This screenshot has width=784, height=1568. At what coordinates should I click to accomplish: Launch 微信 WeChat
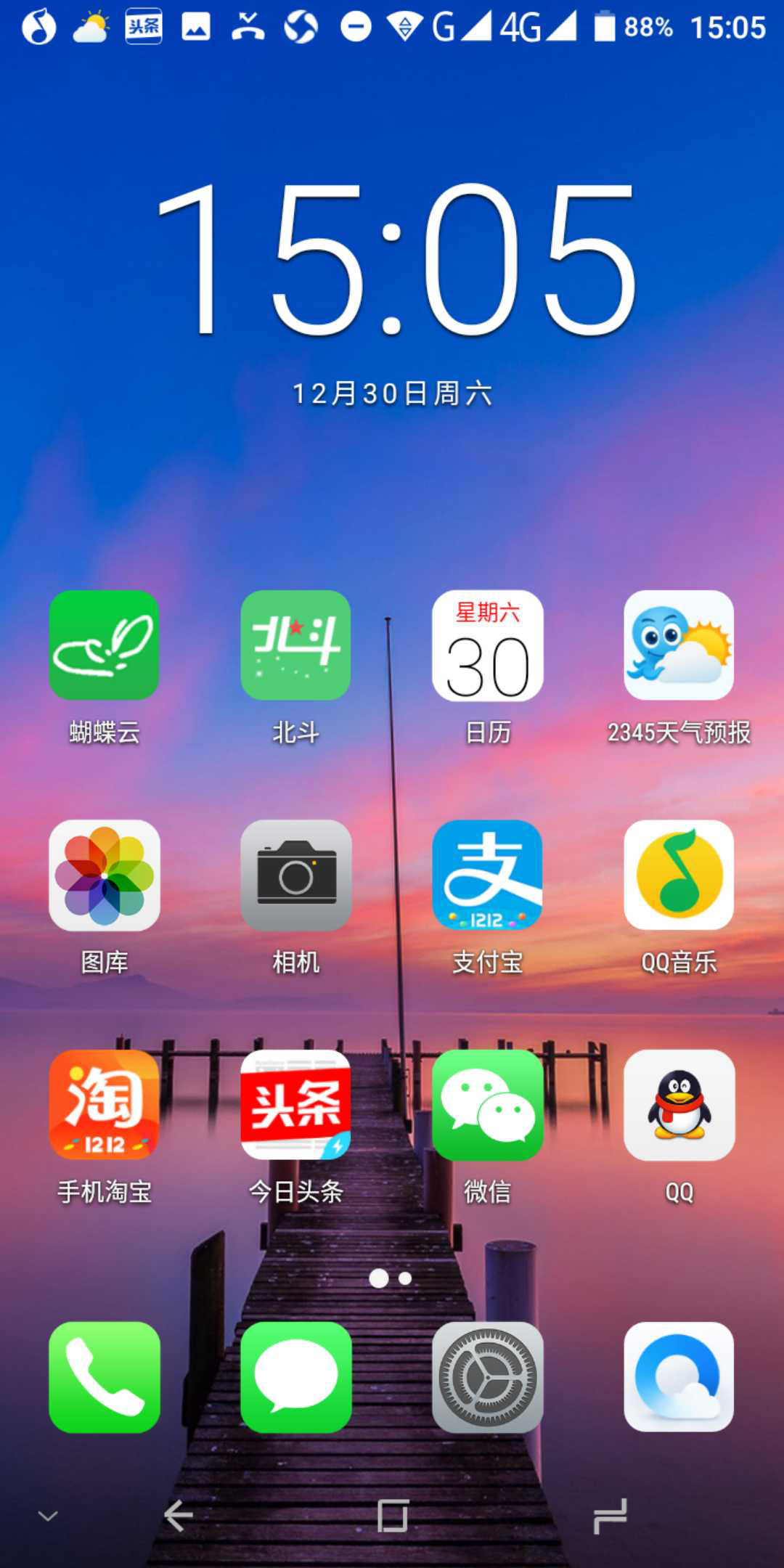(487, 1105)
